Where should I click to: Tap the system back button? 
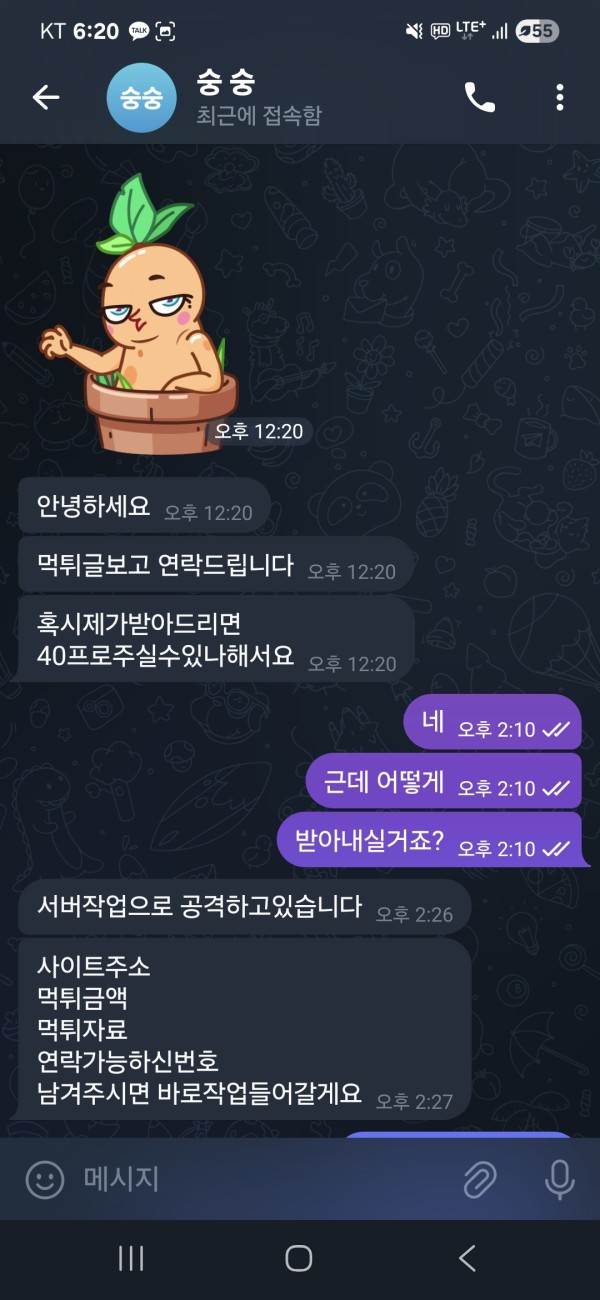tap(466, 1258)
